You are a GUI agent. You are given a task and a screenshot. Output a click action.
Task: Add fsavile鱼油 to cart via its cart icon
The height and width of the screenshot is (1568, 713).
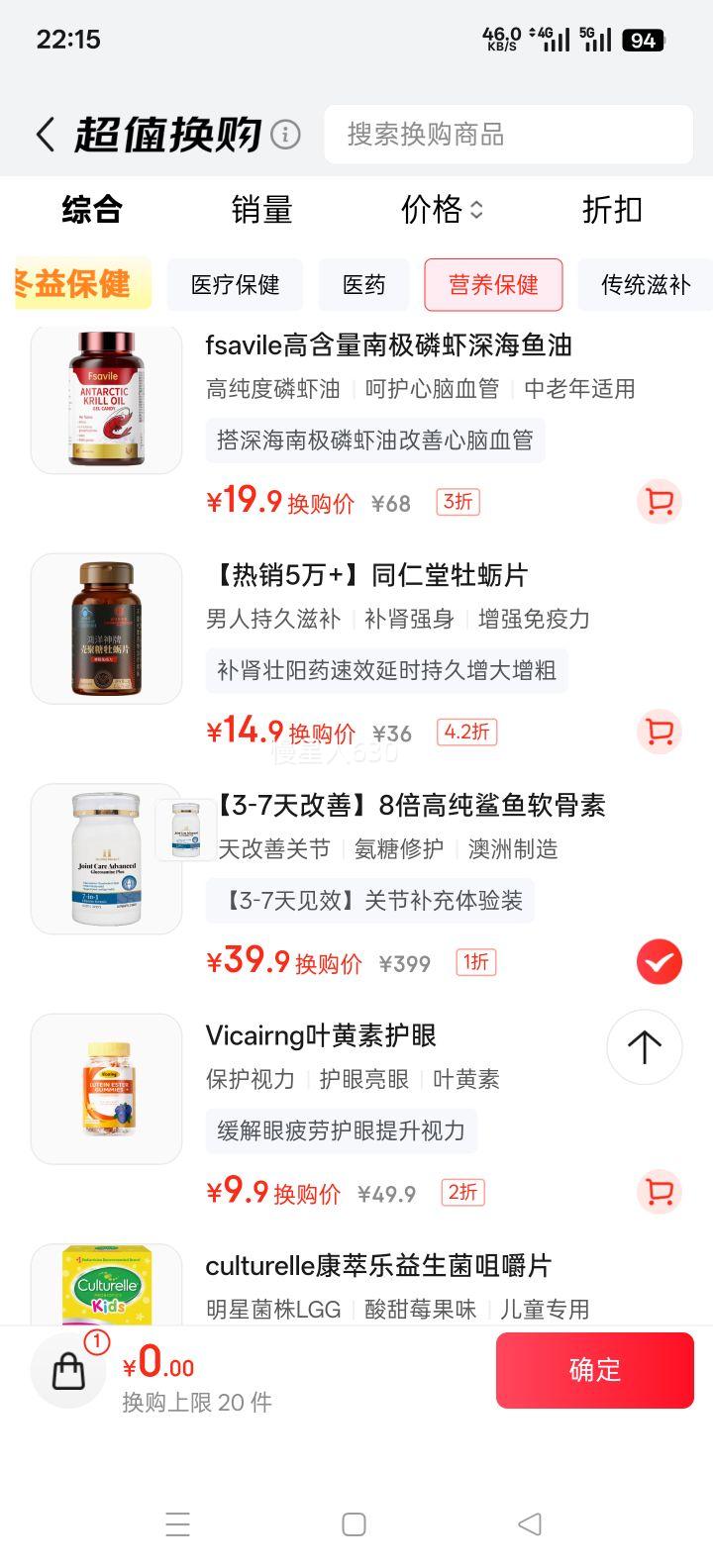(659, 502)
